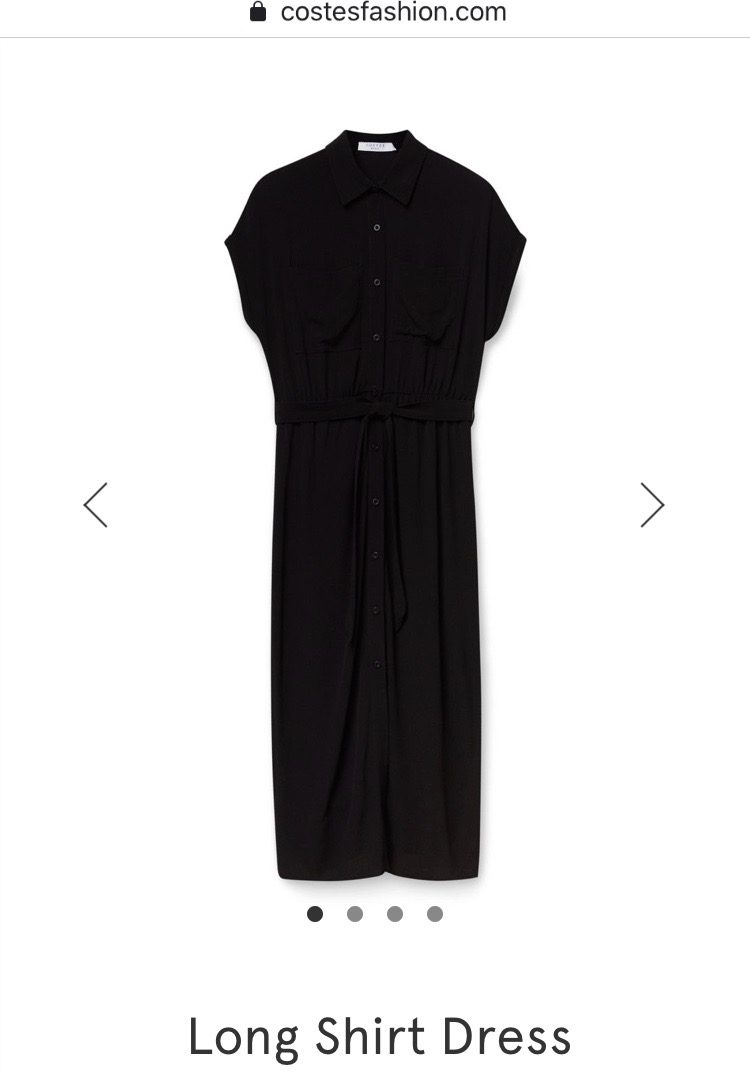Jump to the second image dot
The image size is (750, 1076).
coord(355,913)
